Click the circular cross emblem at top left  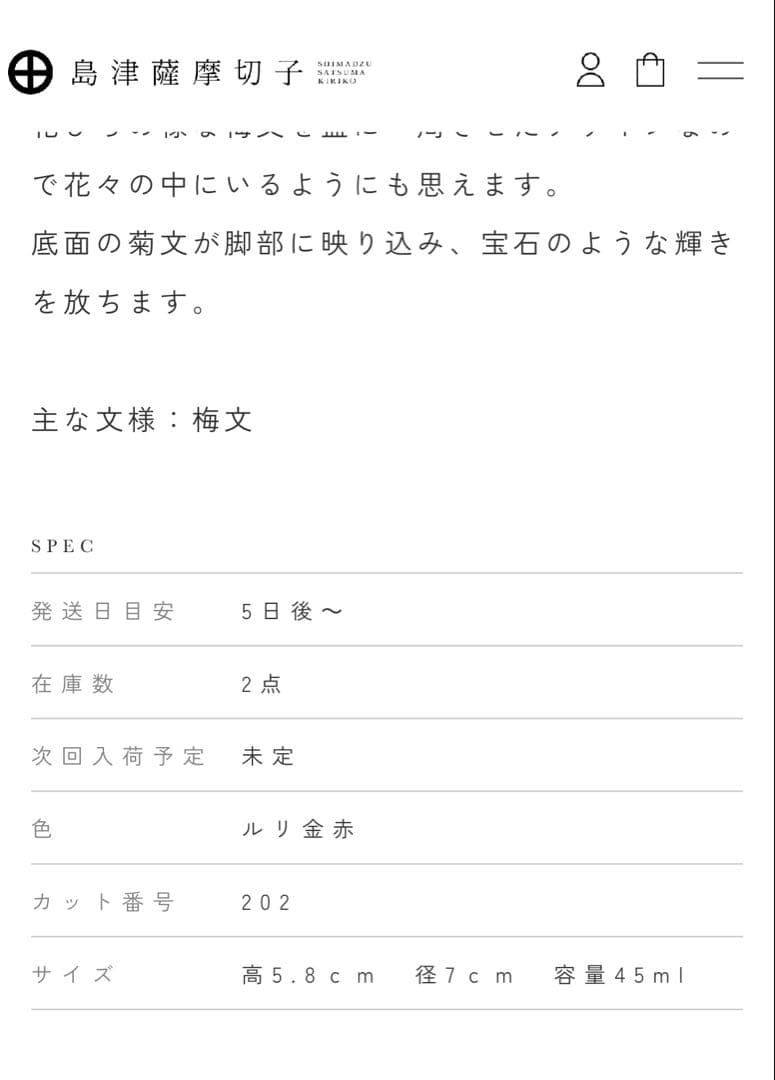point(31,72)
